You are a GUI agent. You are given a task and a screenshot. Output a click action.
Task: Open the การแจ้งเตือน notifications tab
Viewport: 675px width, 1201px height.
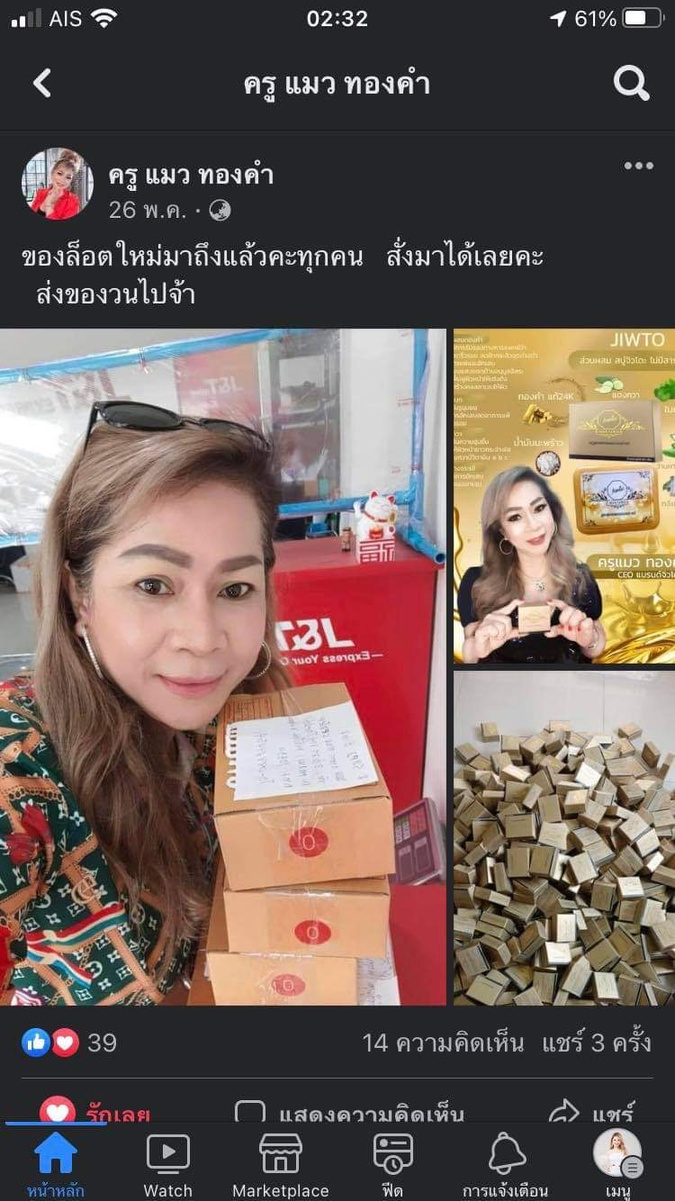(507, 1164)
